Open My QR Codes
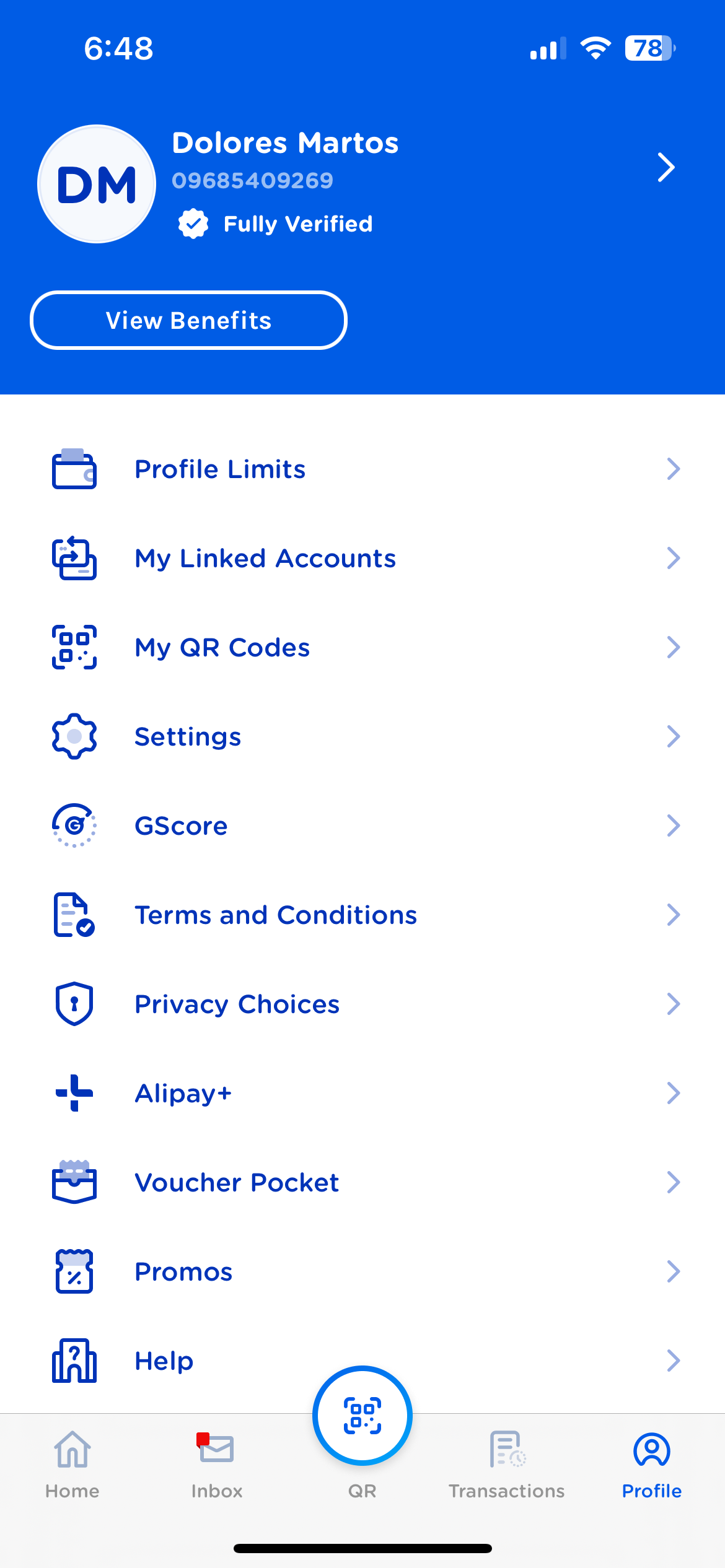The image size is (725, 1568). point(362,648)
